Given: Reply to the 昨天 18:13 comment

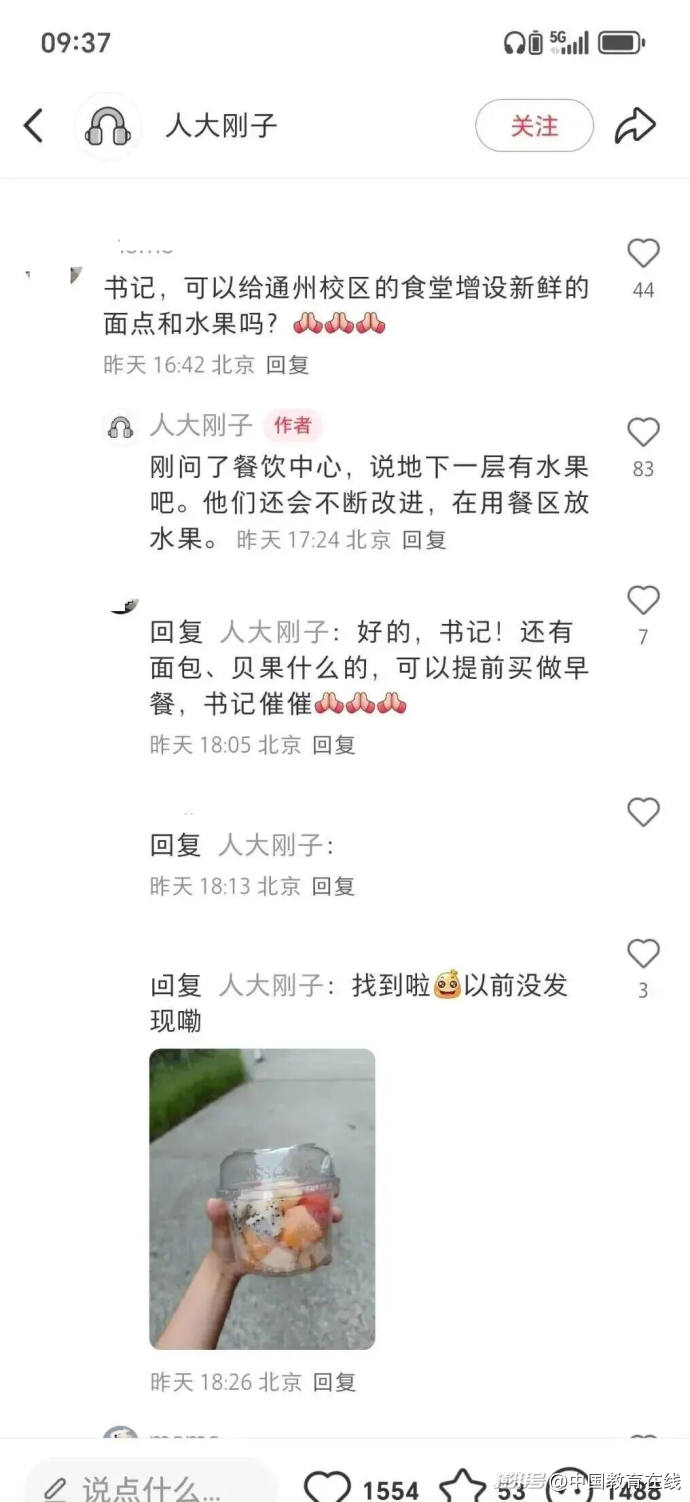Looking at the screenshot, I should pos(334,886).
